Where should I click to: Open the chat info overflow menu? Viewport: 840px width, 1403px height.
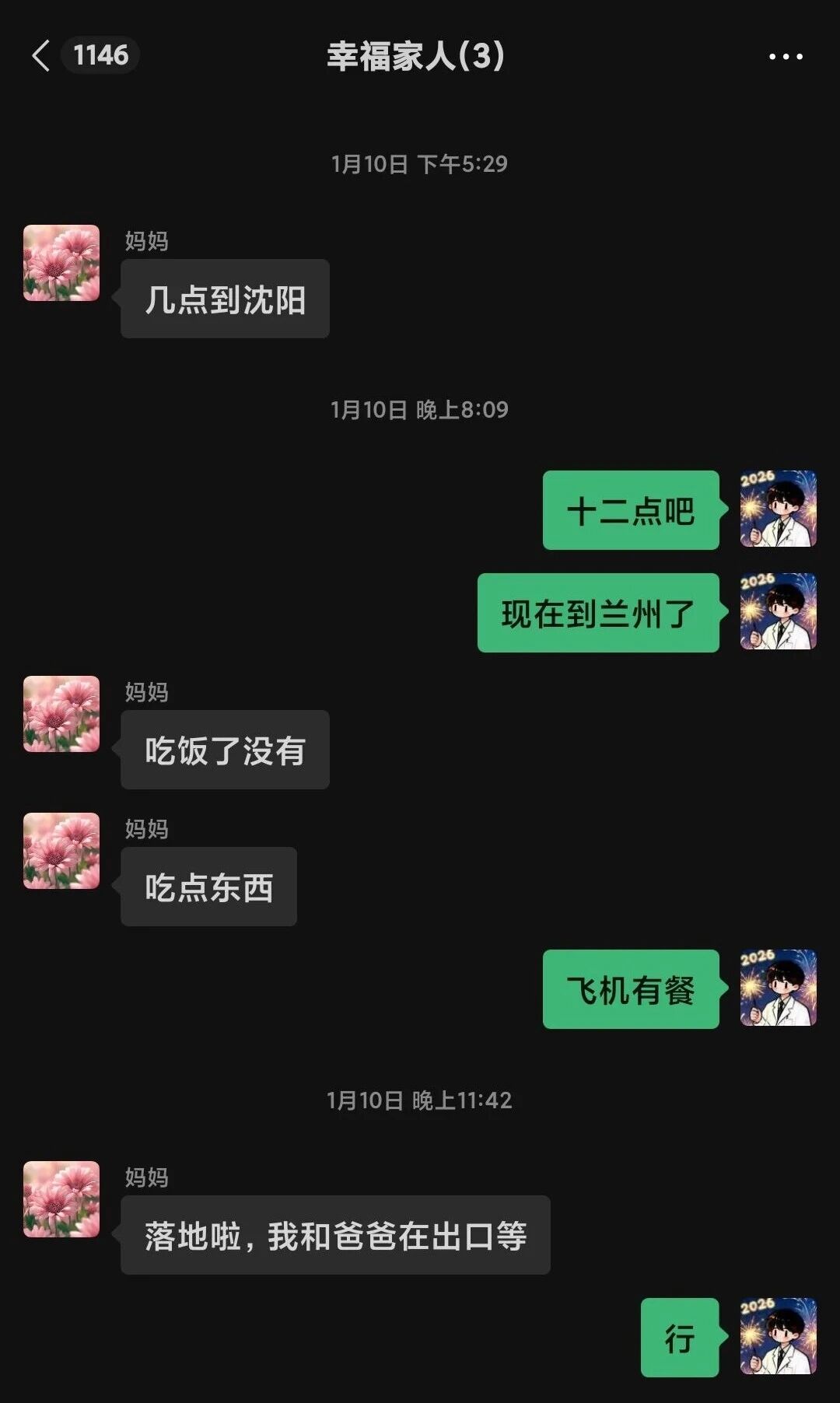785,57
